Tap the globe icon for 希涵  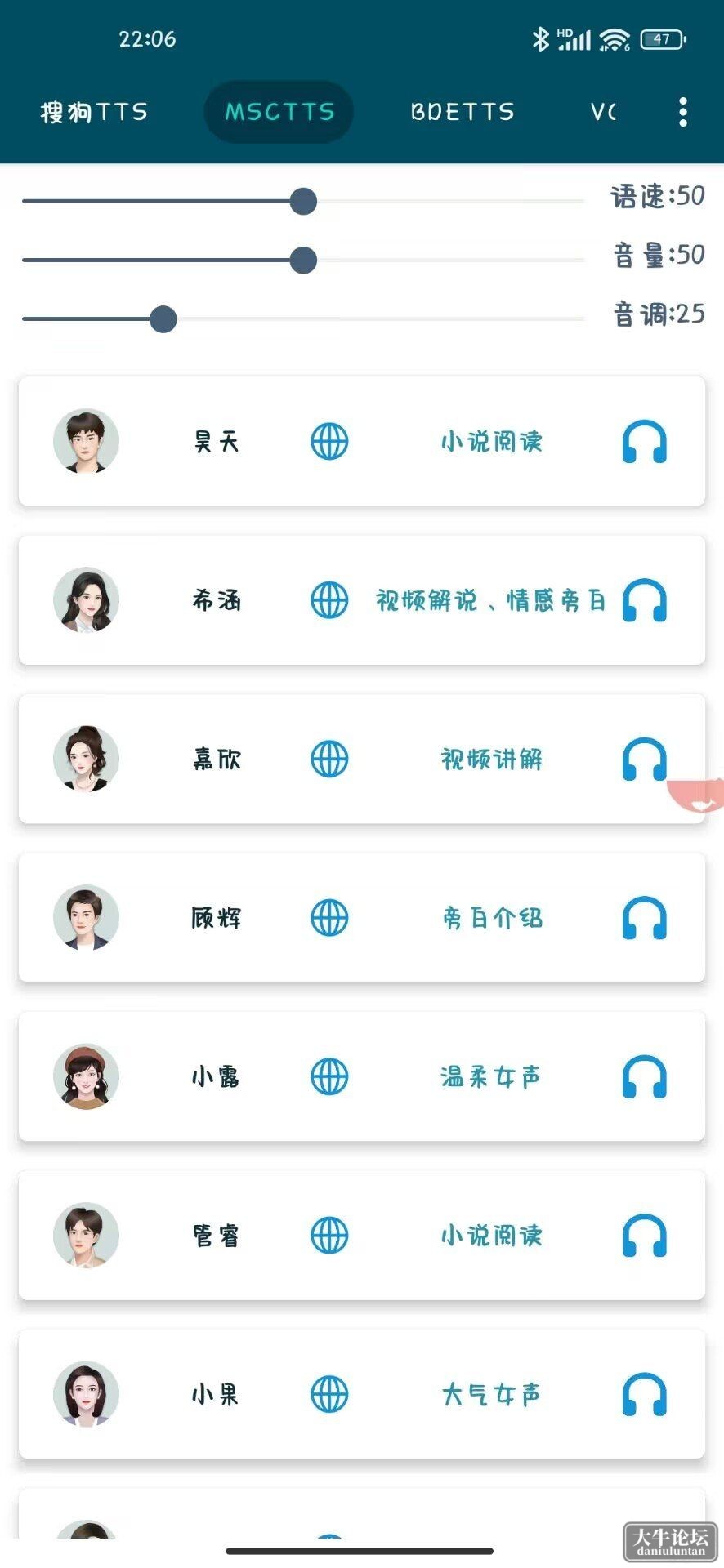pyautogui.click(x=329, y=600)
